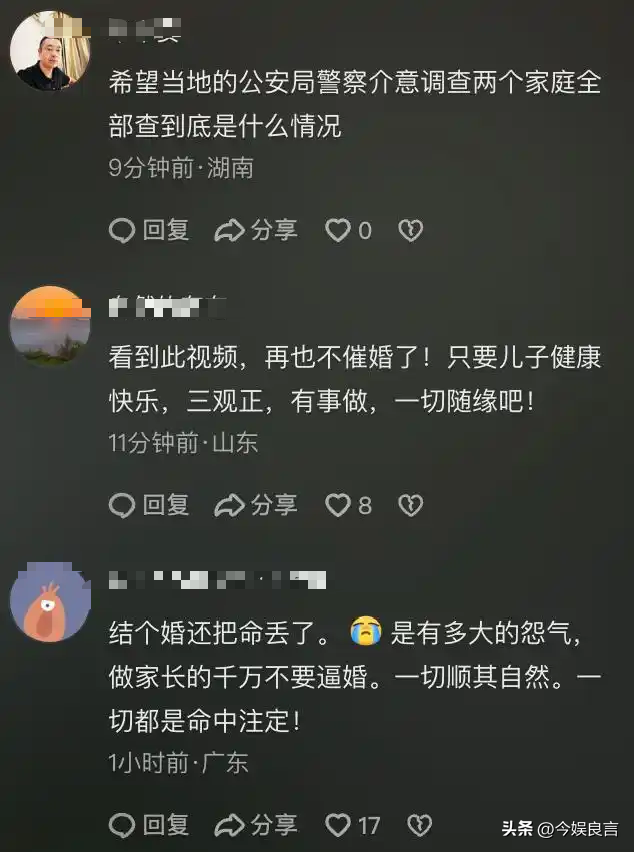Open the sunset avatar of Shandong commenter
This screenshot has width=634, height=852.
click(x=50, y=326)
